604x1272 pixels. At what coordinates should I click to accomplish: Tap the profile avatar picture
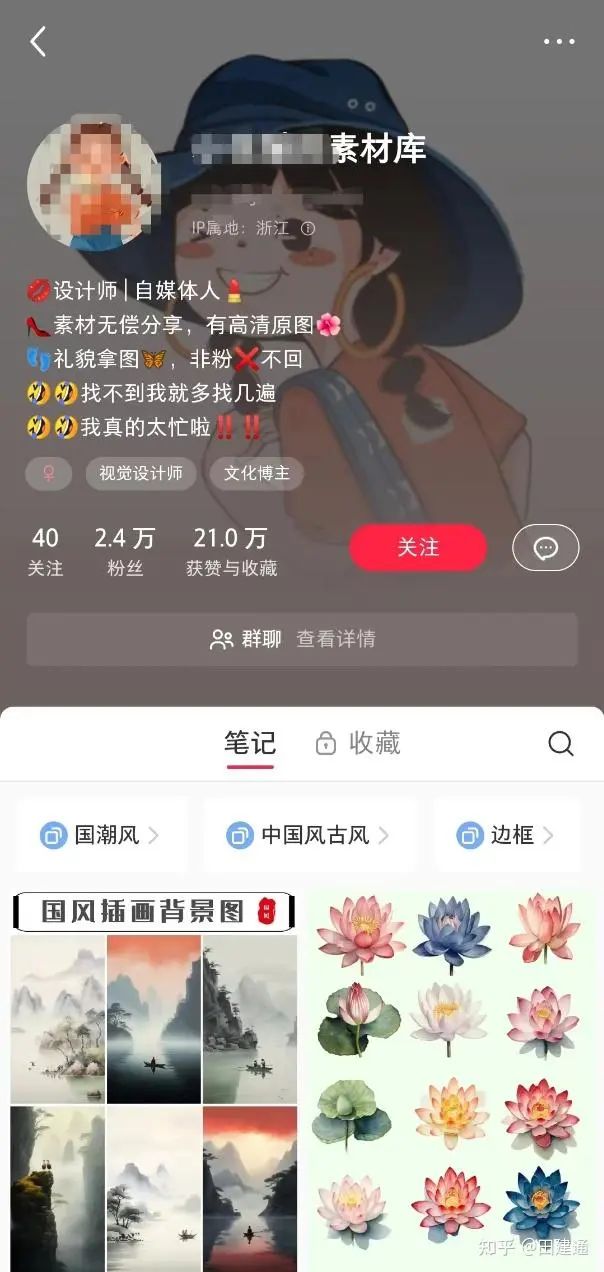click(93, 182)
